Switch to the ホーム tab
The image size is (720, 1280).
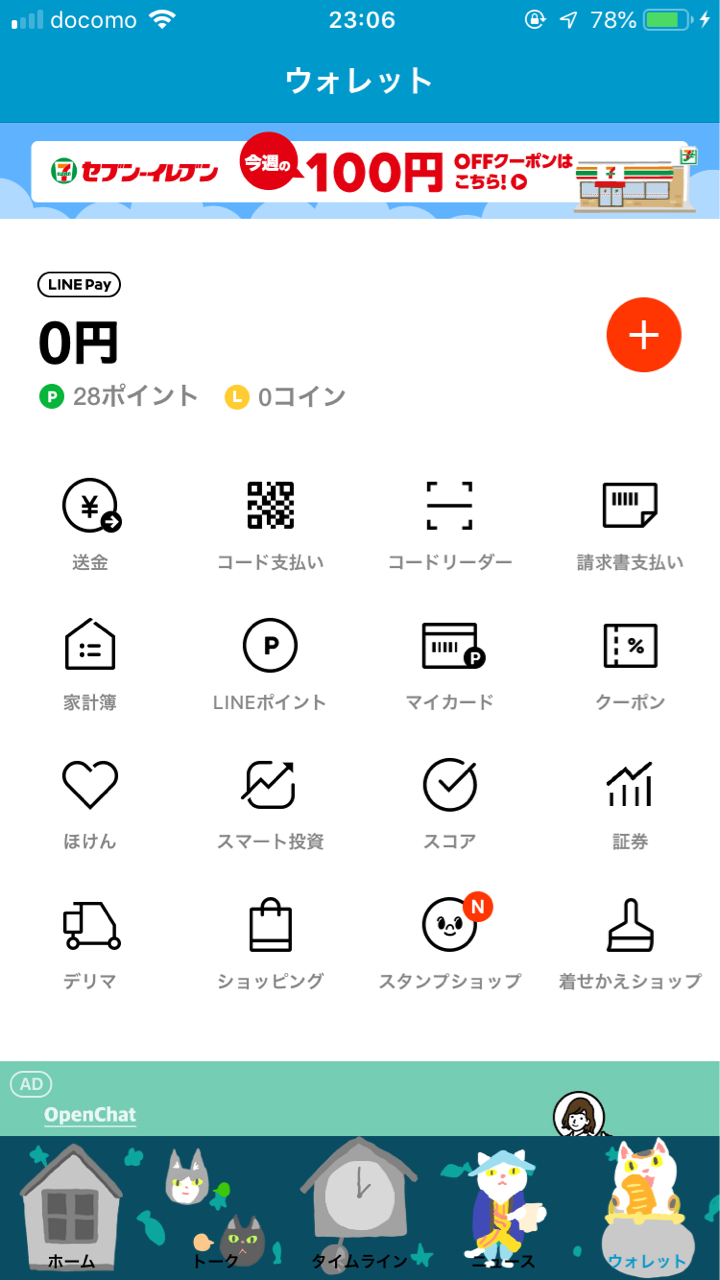tap(72, 1210)
